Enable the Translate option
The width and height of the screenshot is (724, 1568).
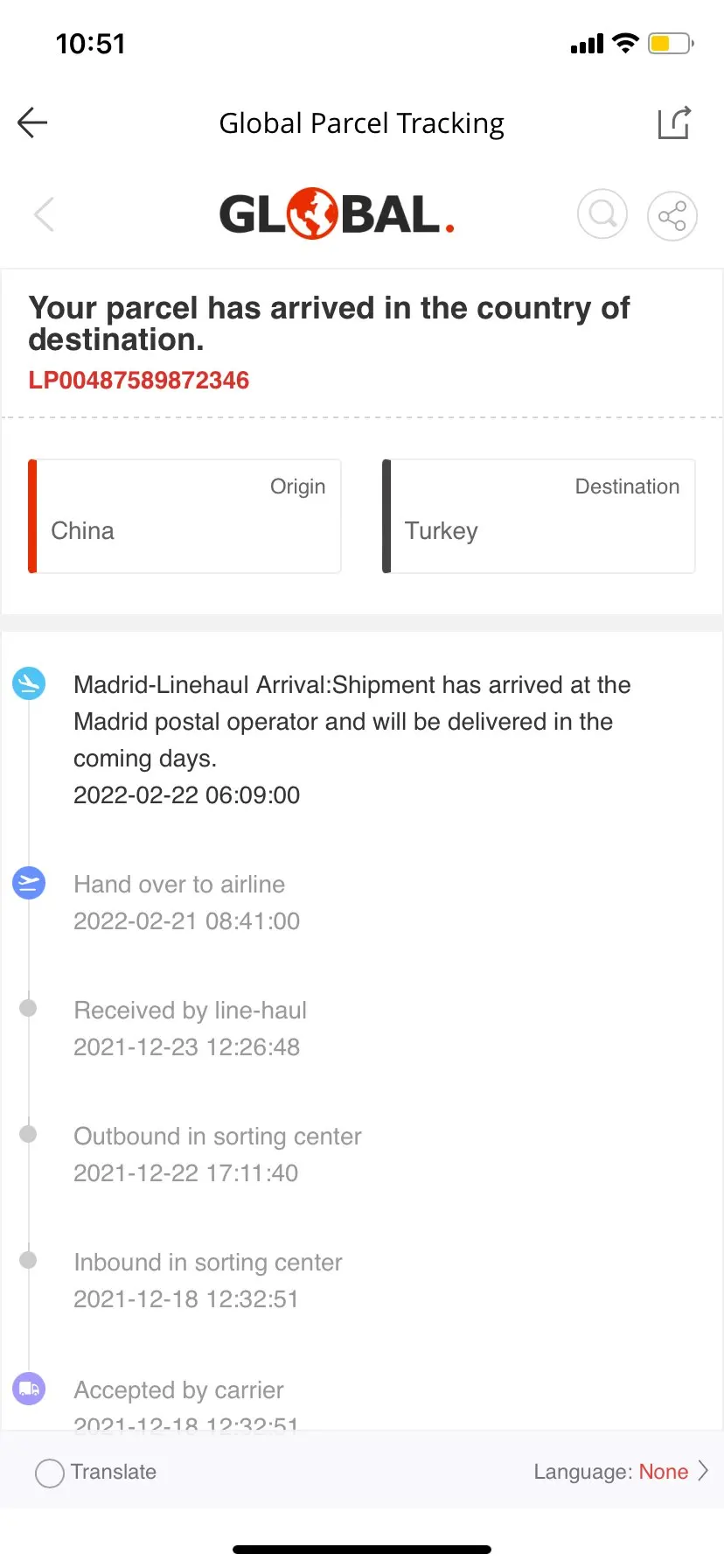tap(50, 1473)
